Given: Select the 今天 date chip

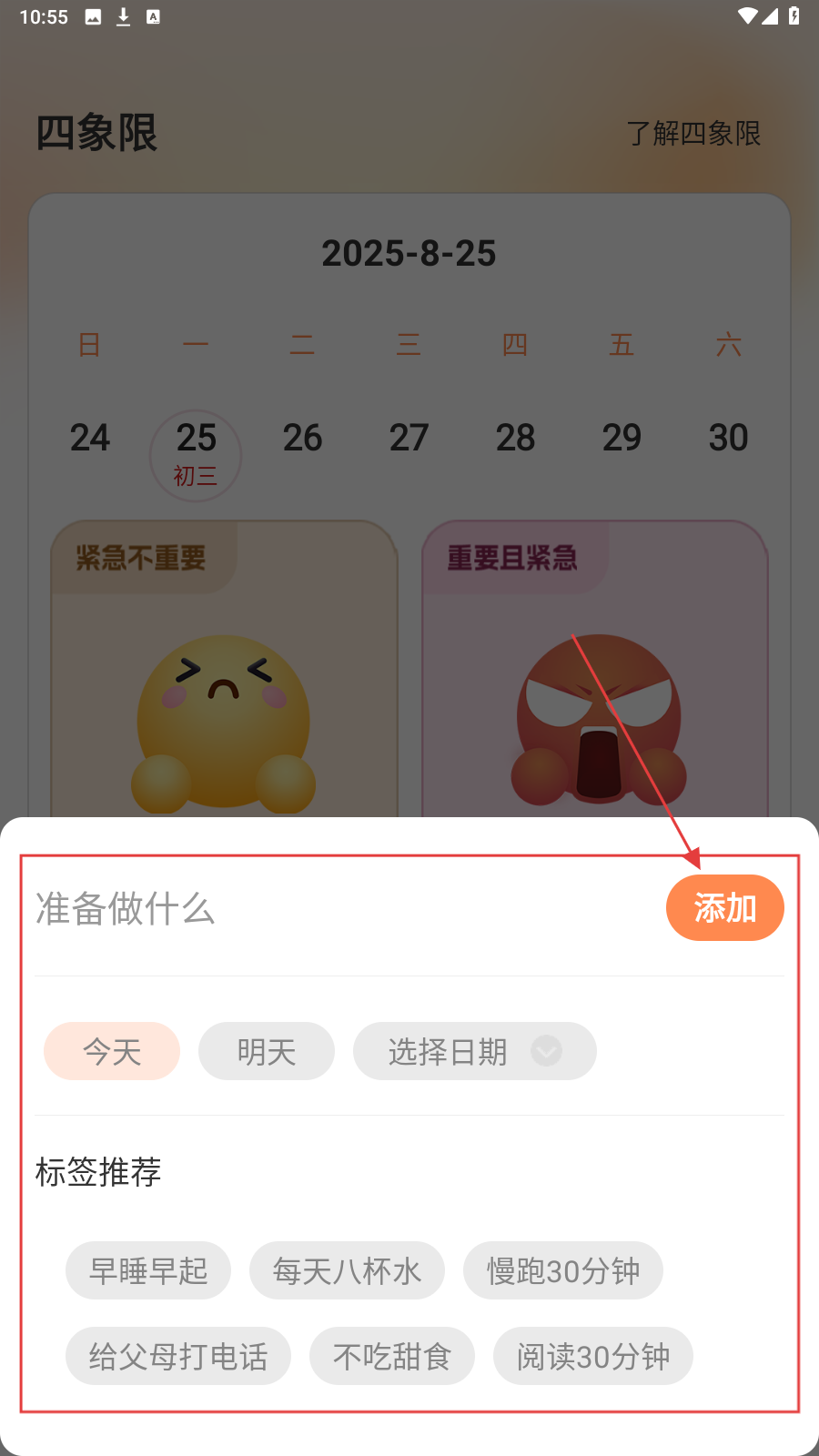Looking at the screenshot, I should pos(112,1051).
